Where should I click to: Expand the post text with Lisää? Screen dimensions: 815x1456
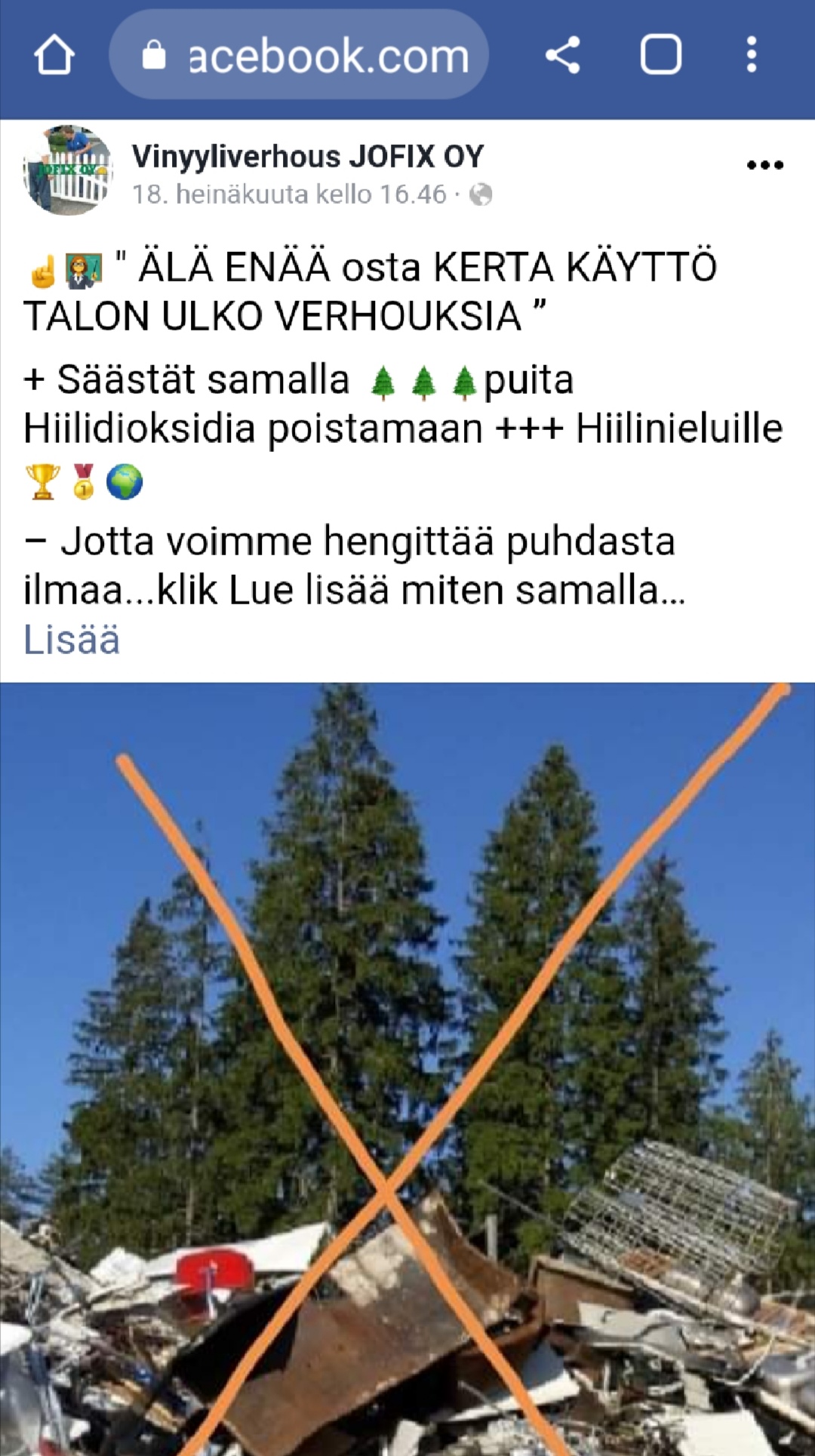pos(72,640)
